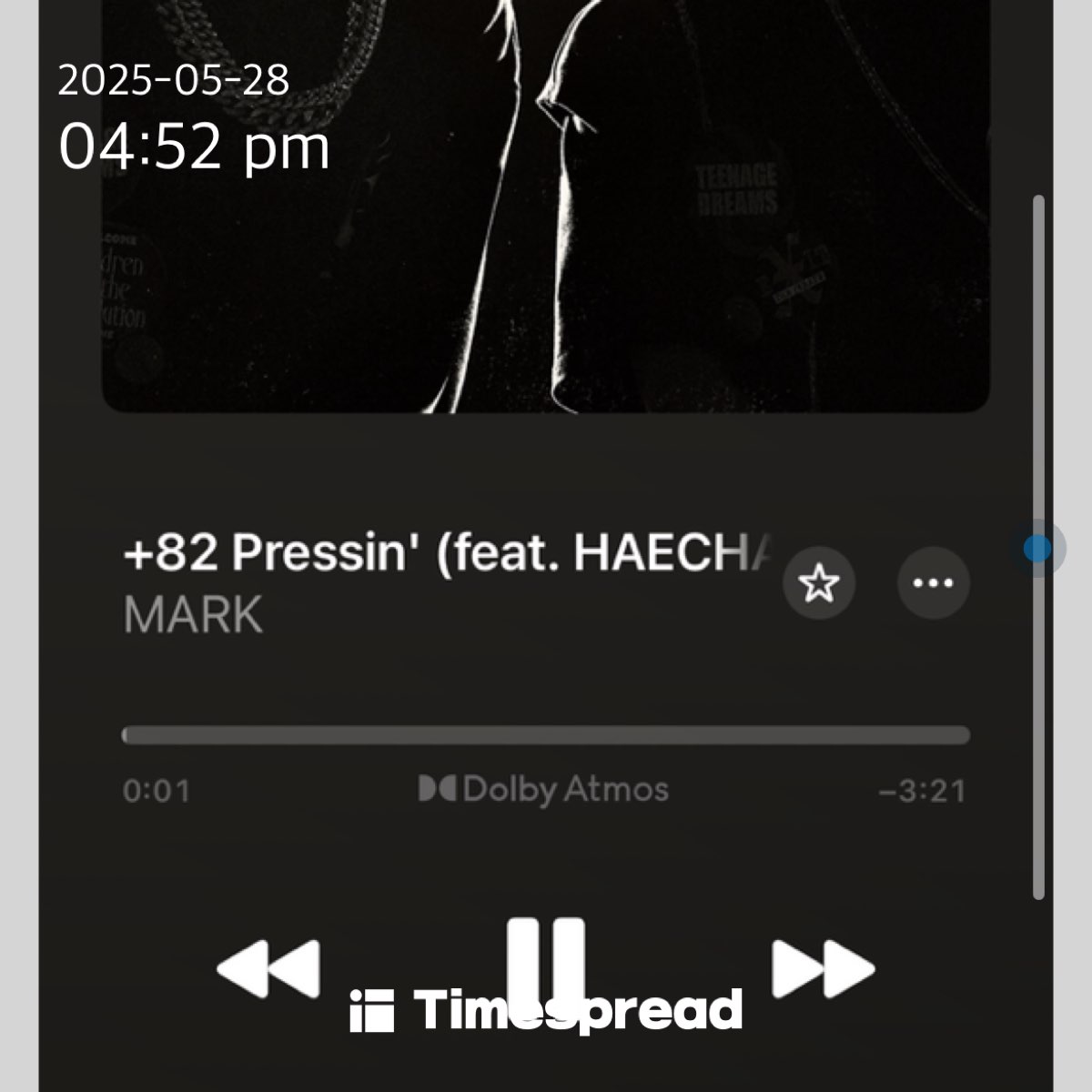Skip to the next track
The width and height of the screenshot is (1092, 1092).
(x=823, y=969)
